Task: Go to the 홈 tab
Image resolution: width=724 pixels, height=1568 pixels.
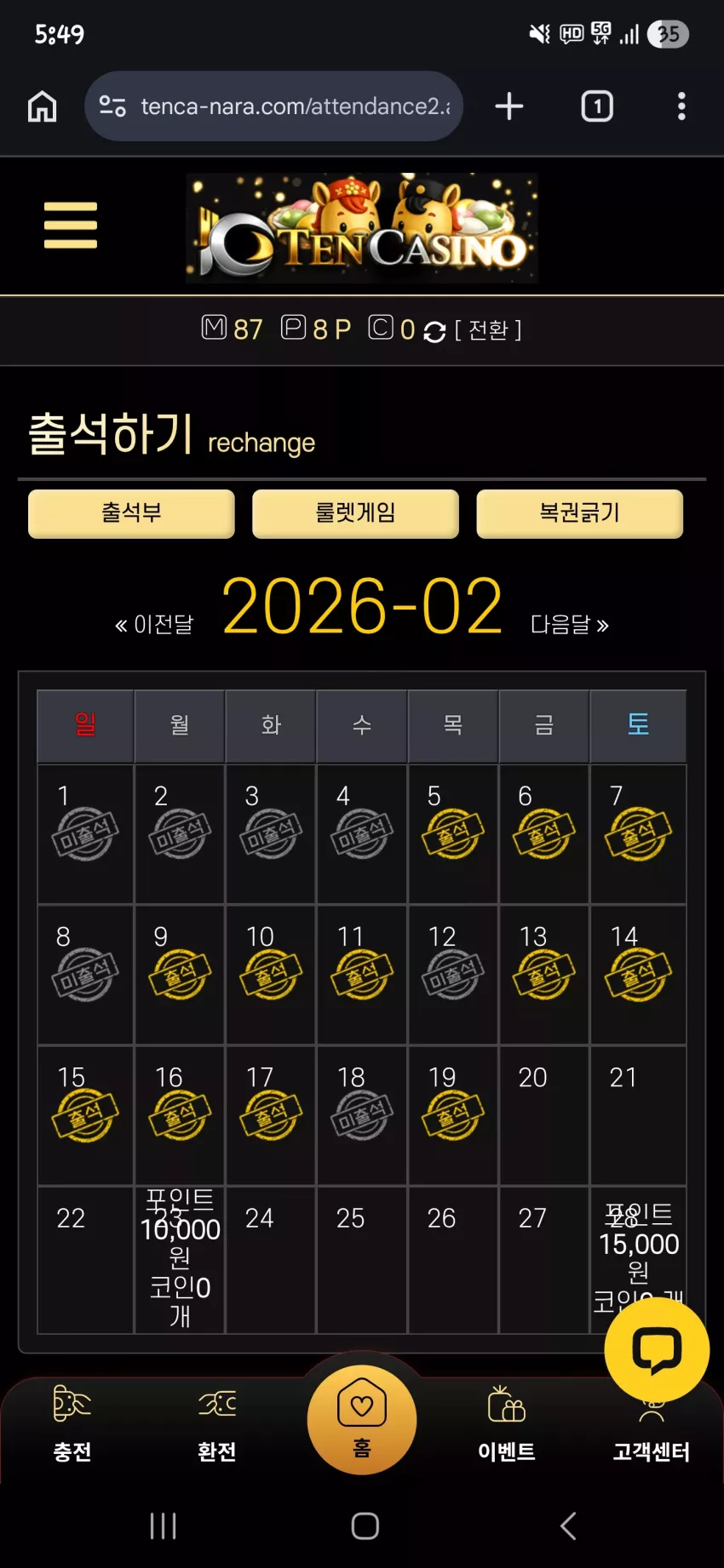Action: [362, 1420]
